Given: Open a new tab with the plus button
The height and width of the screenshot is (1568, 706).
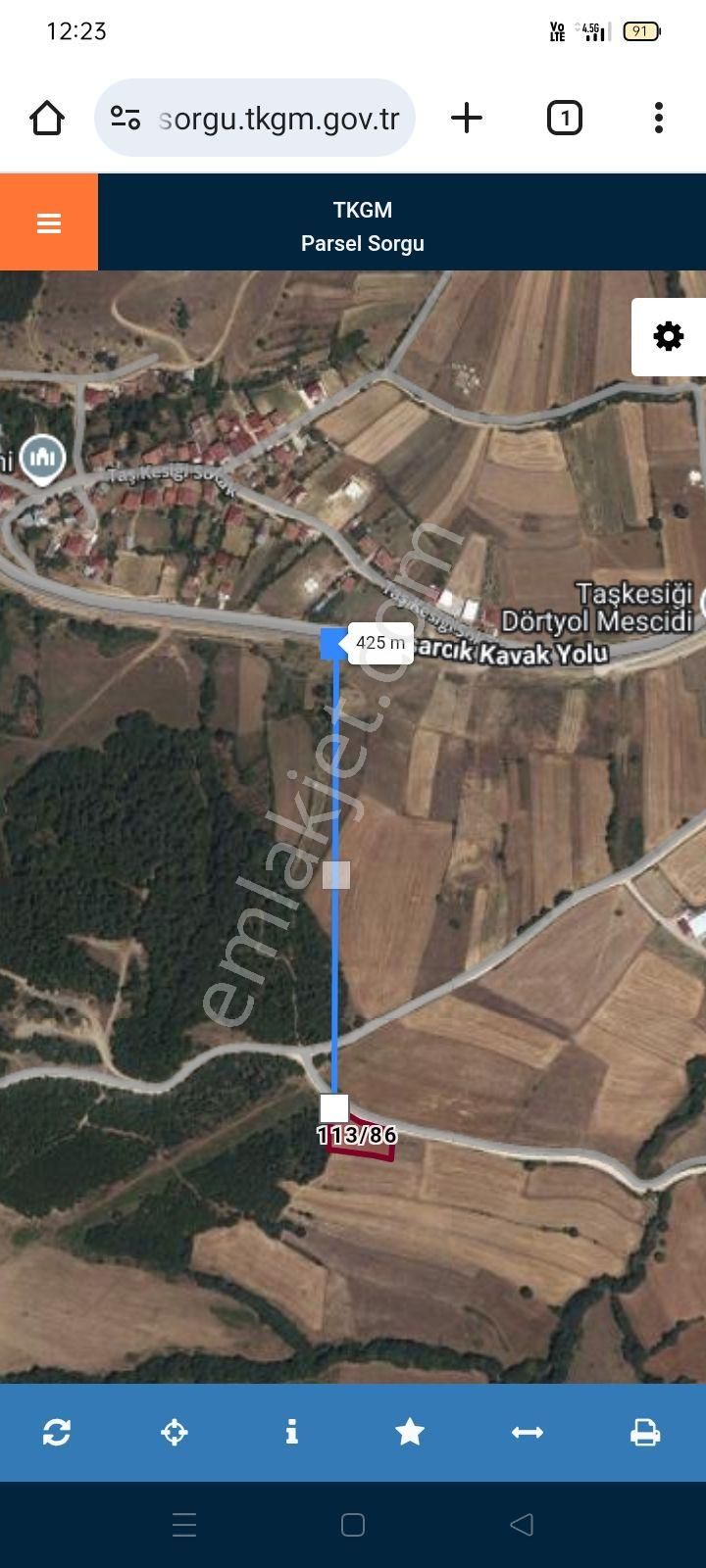Looking at the screenshot, I should (x=467, y=118).
